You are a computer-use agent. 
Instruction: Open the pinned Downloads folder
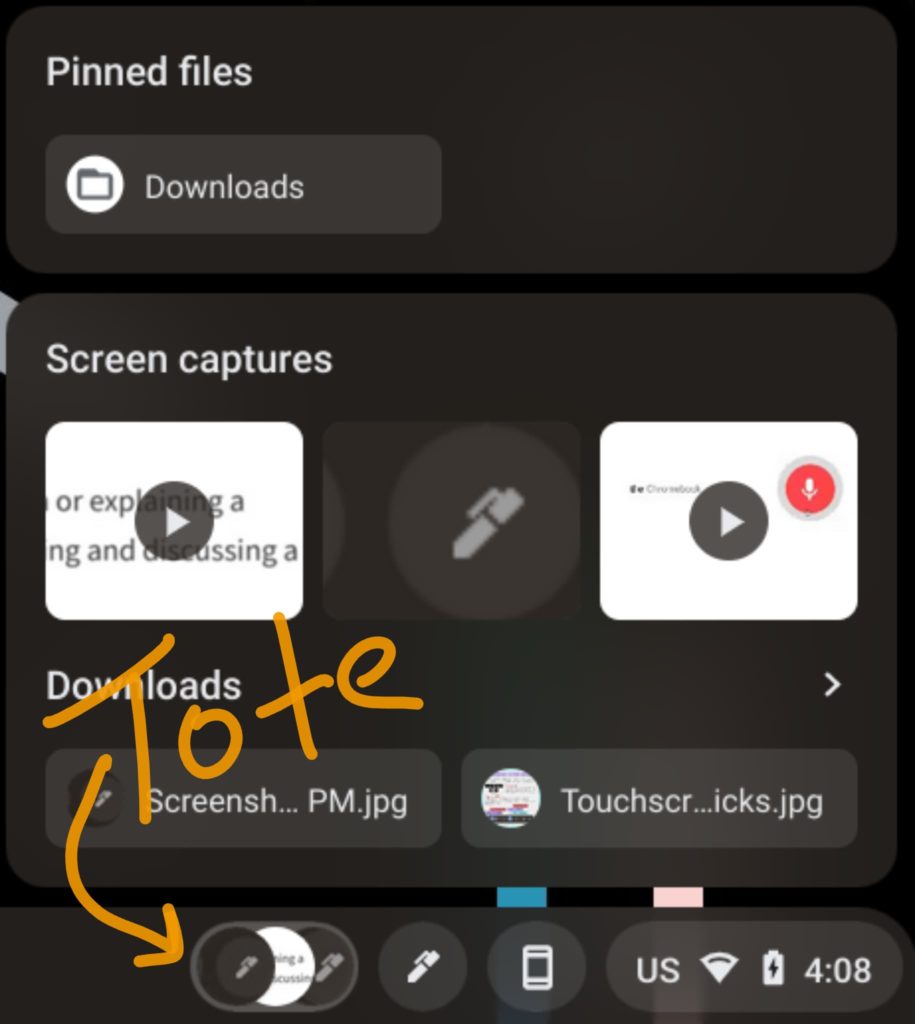pyautogui.click(x=243, y=185)
